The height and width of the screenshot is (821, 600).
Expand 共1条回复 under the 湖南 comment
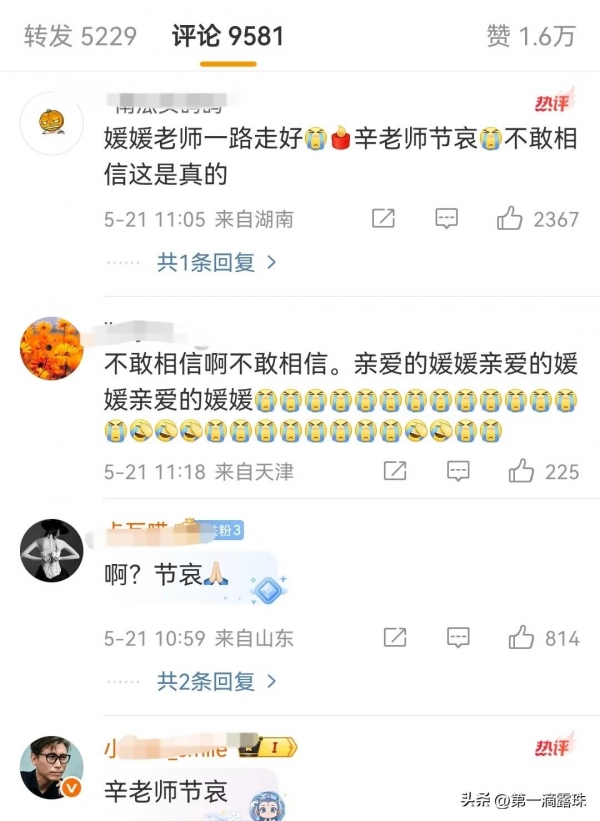[217, 263]
